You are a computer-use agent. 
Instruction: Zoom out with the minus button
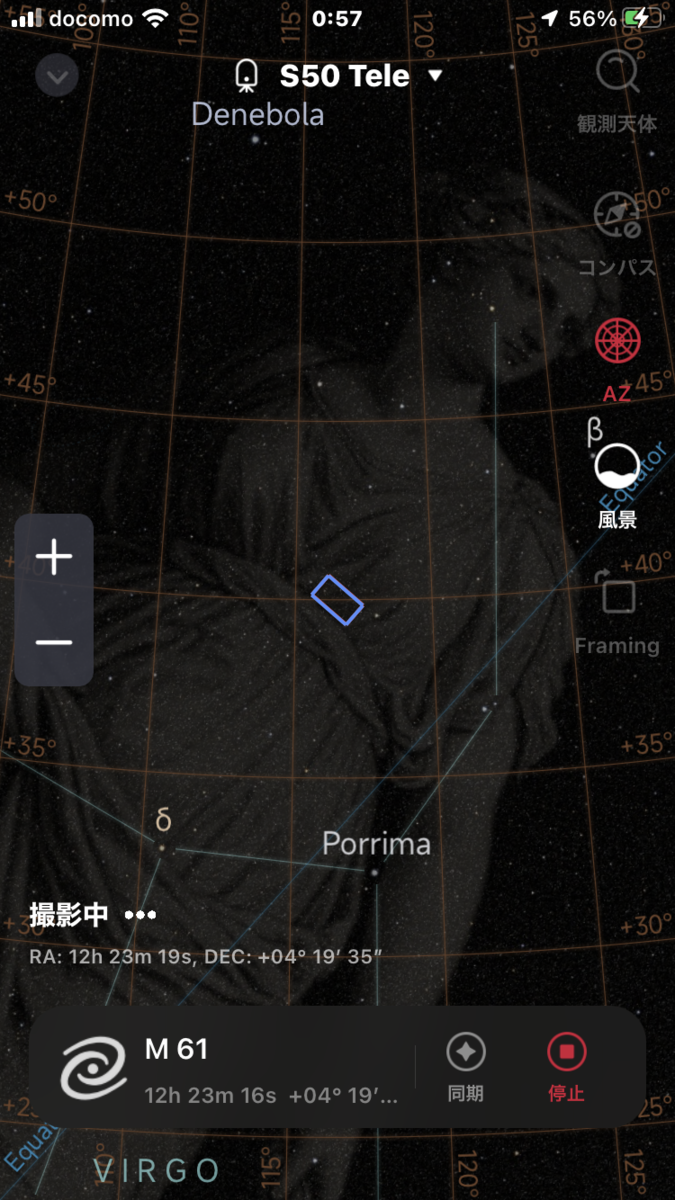(54, 642)
